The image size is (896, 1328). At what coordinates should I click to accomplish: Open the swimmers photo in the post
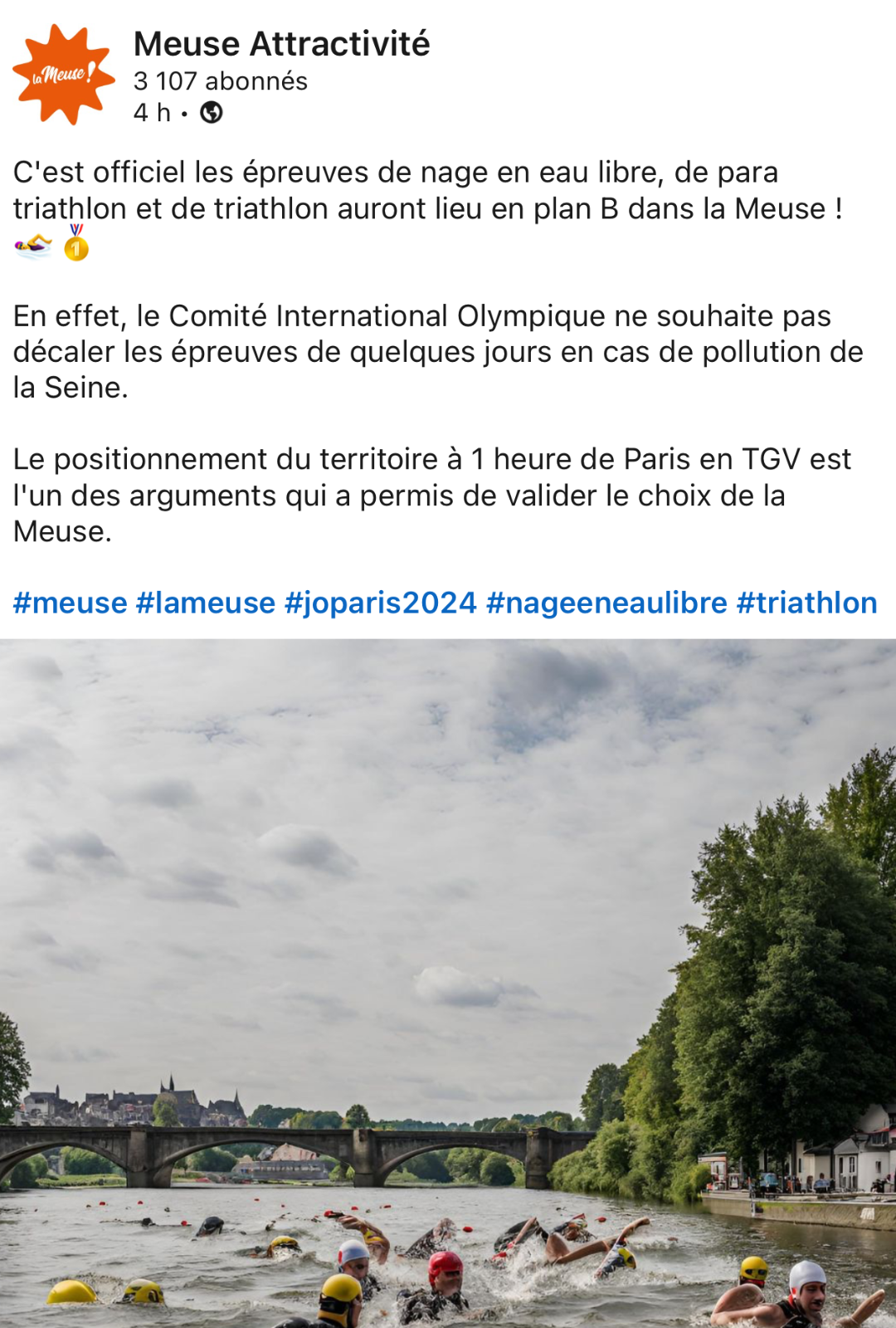point(448,984)
